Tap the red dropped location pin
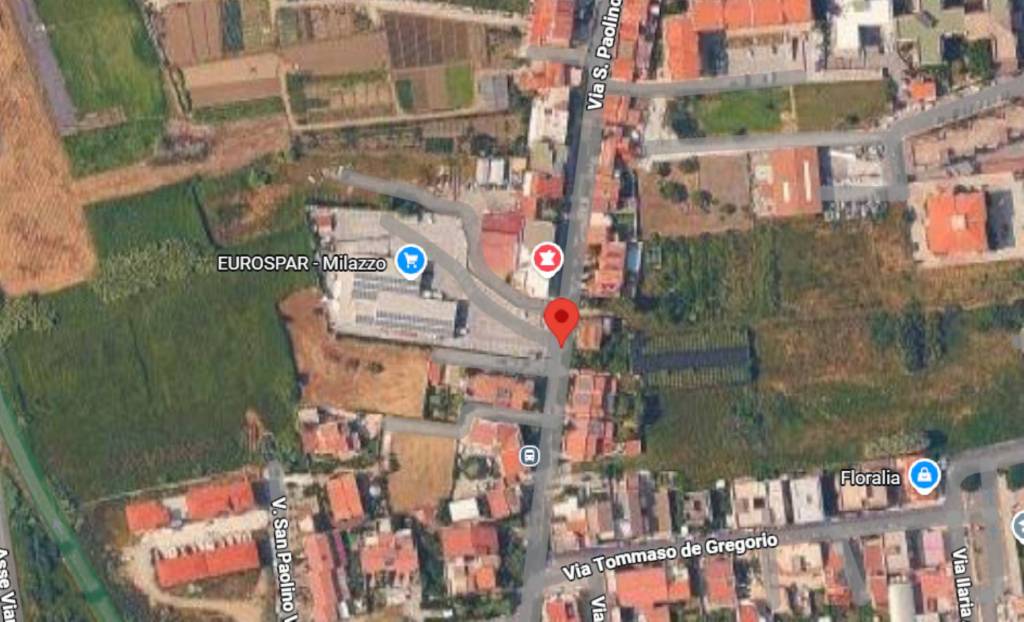The width and height of the screenshot is (1024, 622). (561, 320)
